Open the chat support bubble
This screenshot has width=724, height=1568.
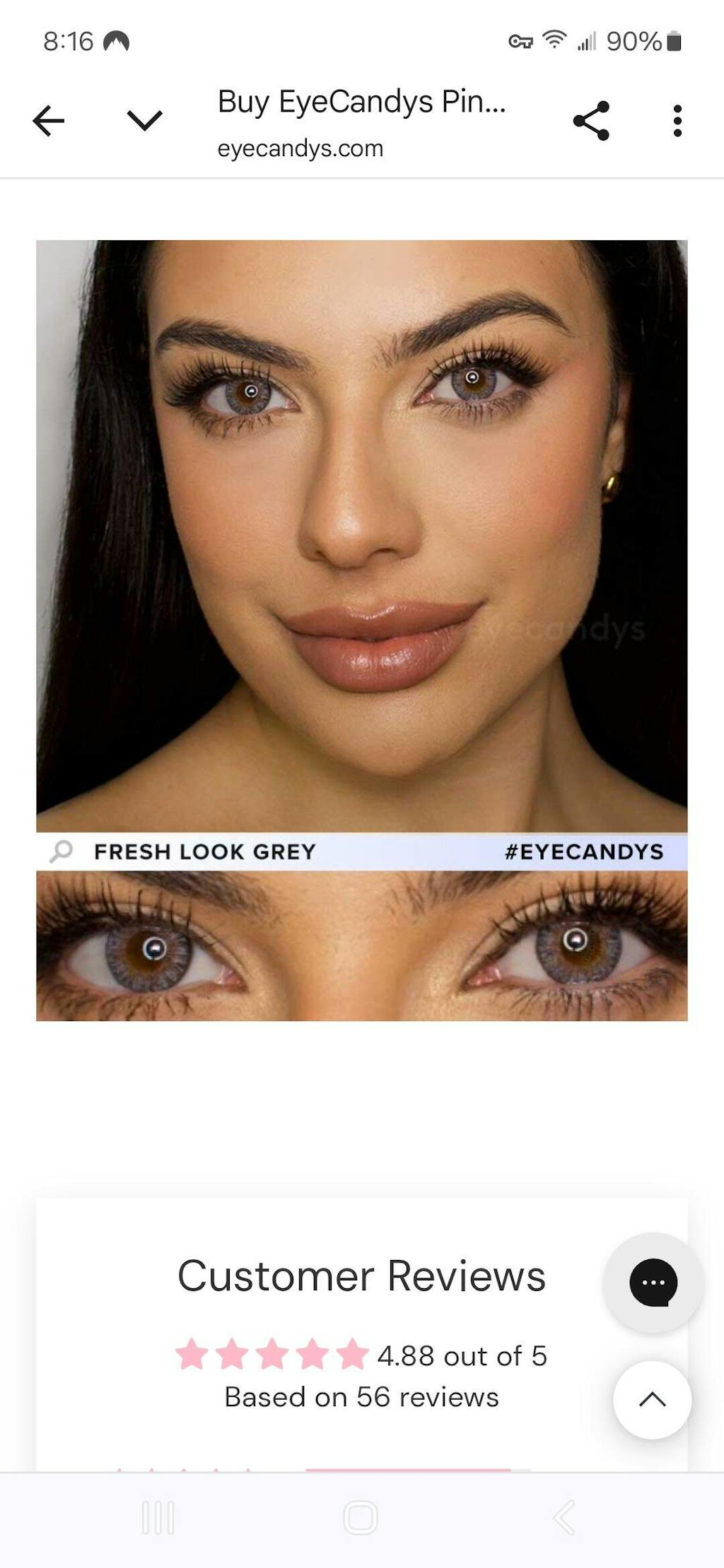click(653, 1282)
